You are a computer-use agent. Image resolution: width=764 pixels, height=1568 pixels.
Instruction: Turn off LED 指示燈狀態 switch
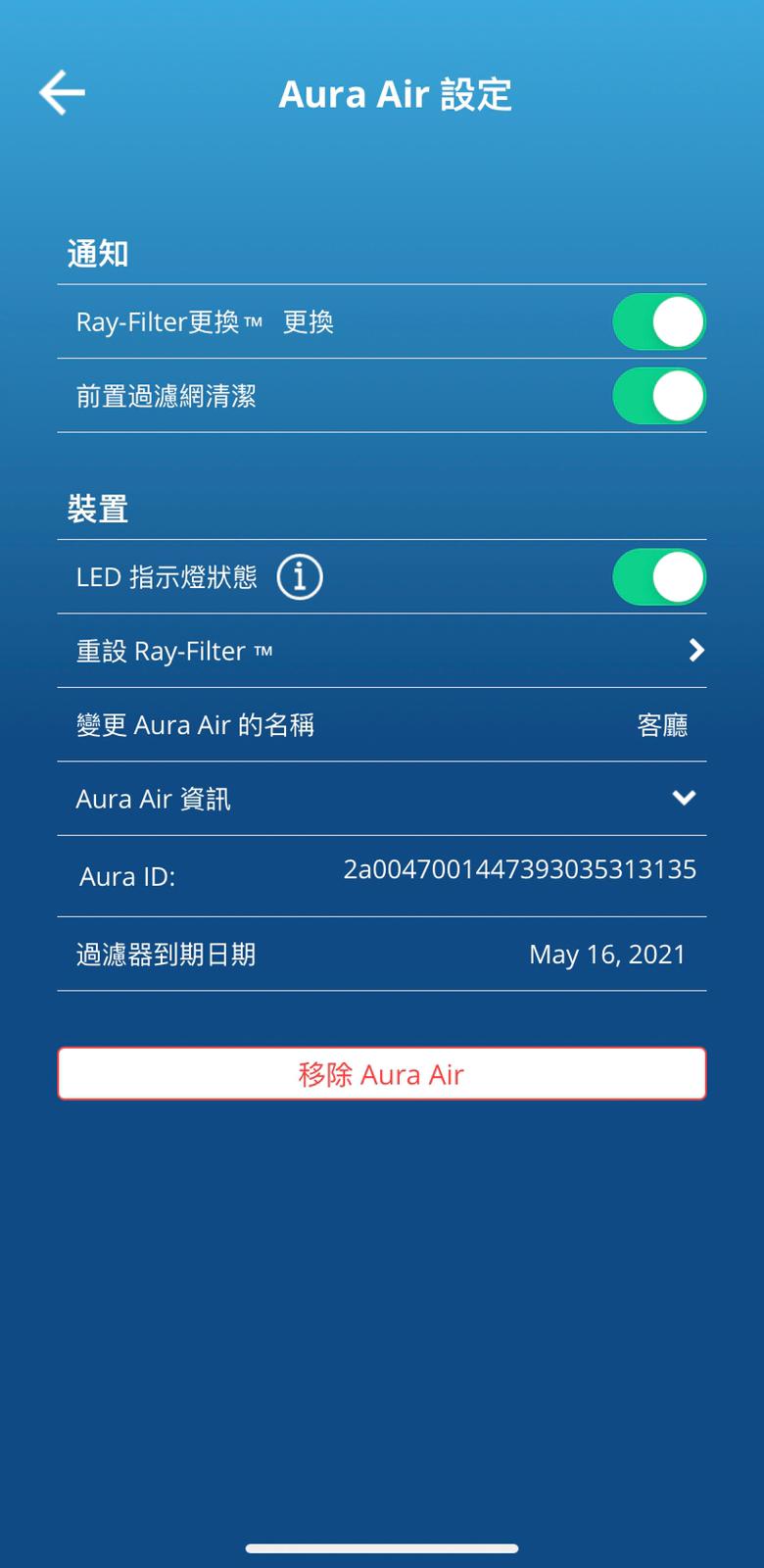click(x=659, y=577)
